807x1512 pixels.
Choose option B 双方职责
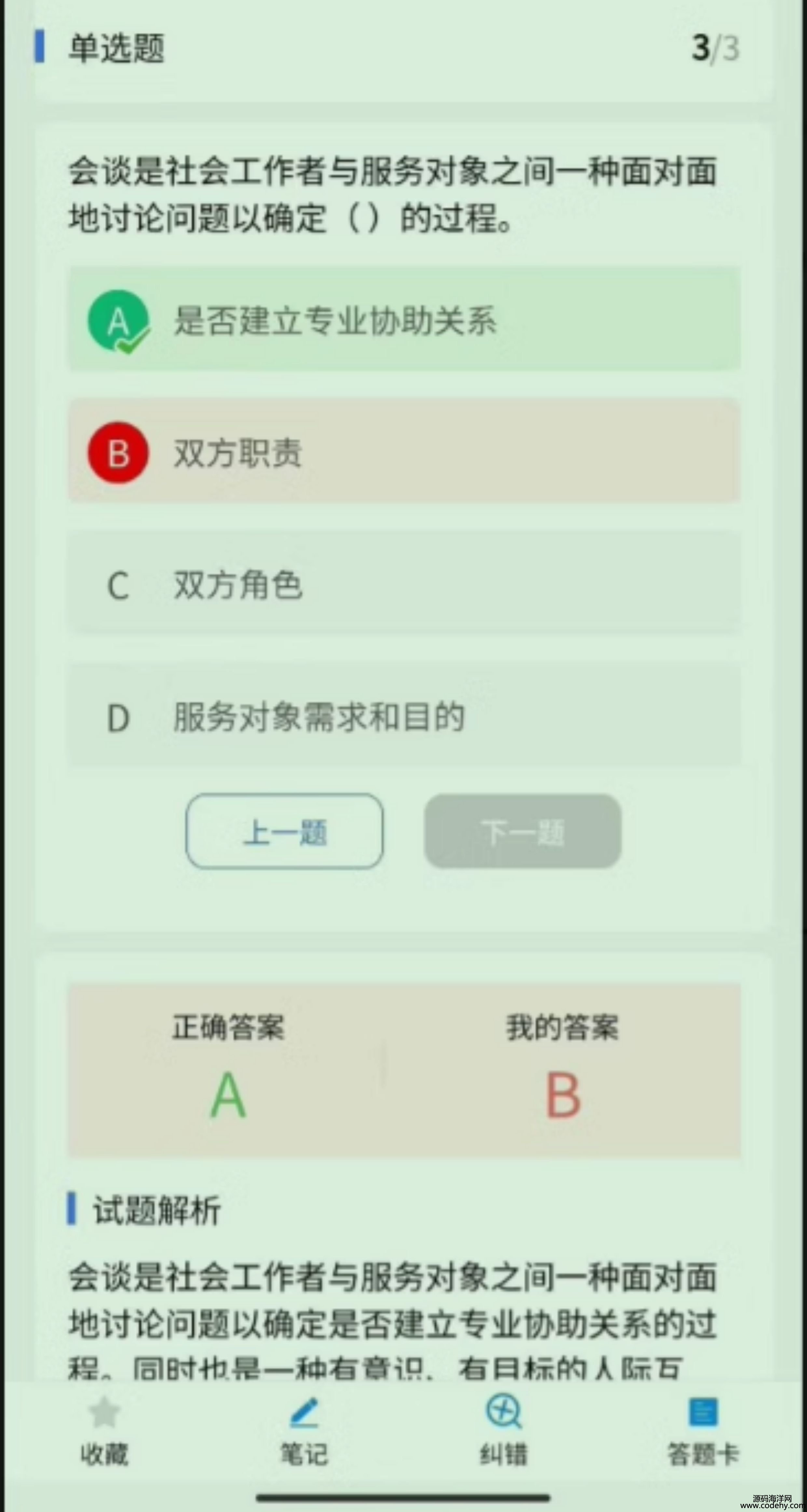[403, 452]
